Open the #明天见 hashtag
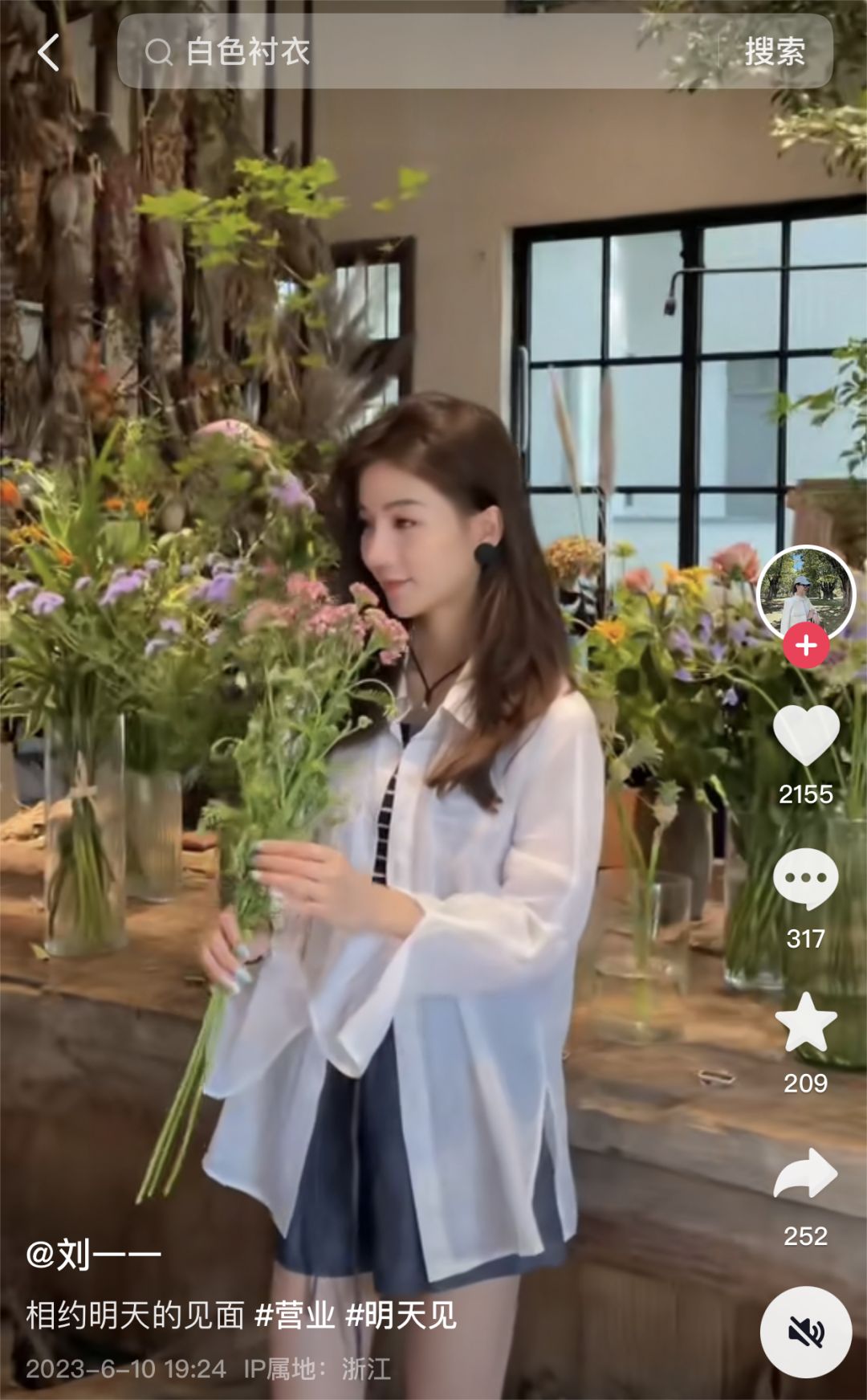The image size is (867, 1400). click(x=401, y=1316)
